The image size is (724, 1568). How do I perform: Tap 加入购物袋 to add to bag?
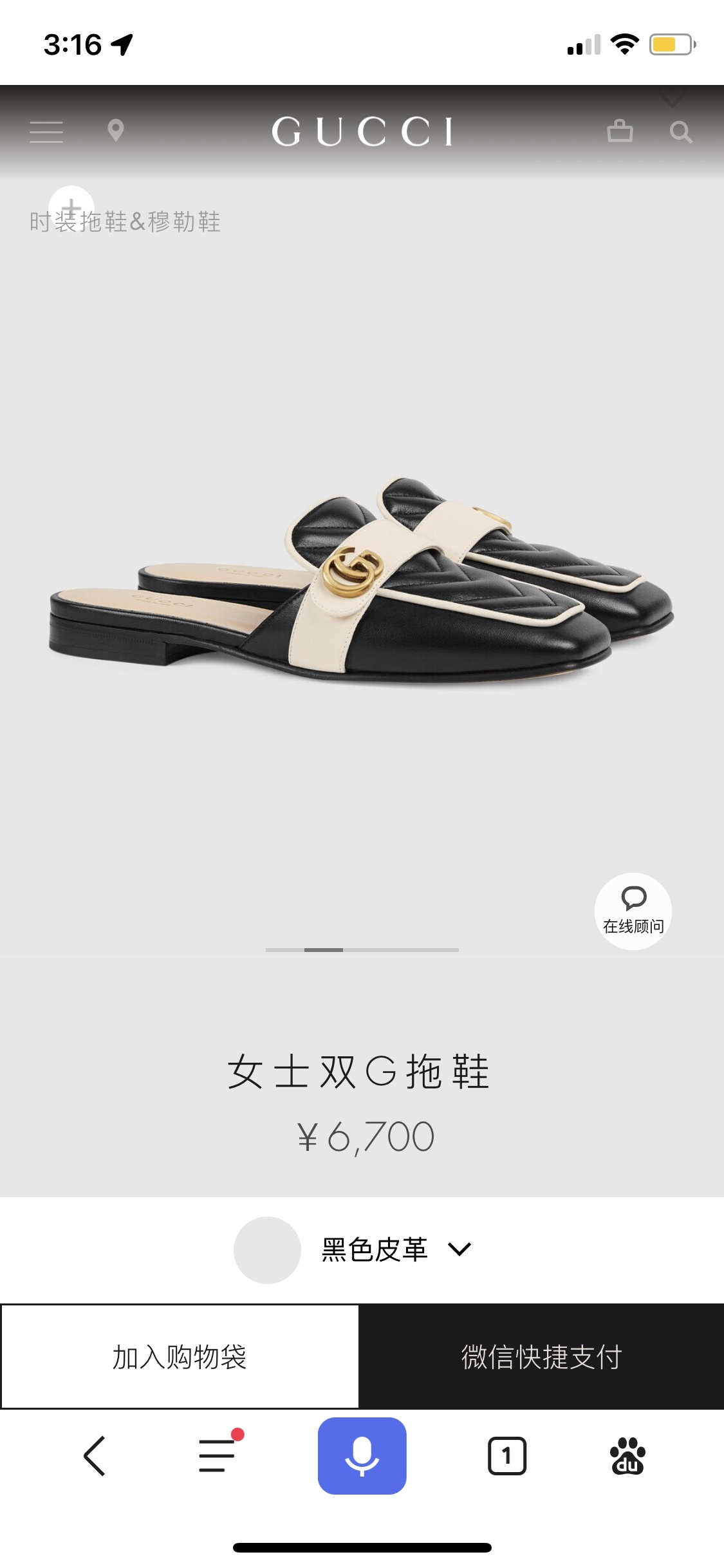coord(180,1357)
